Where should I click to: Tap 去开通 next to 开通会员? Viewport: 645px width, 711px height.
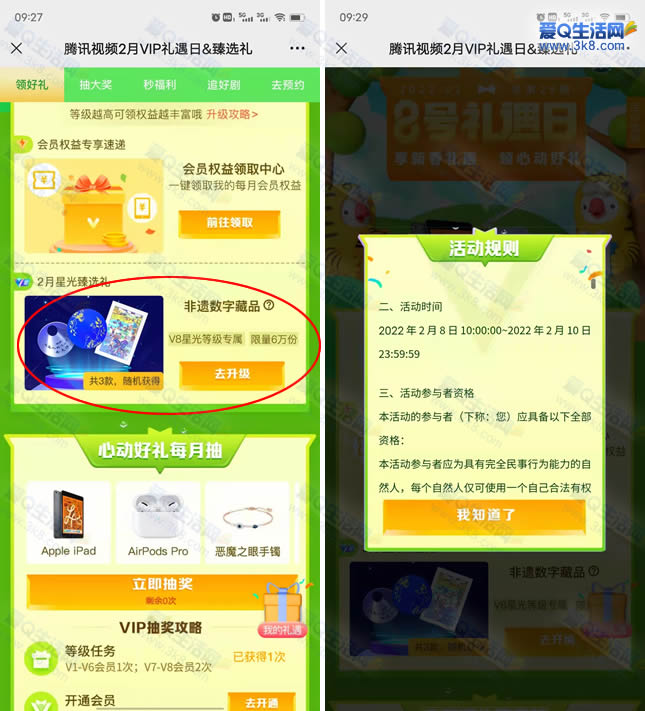coord(261,702)
